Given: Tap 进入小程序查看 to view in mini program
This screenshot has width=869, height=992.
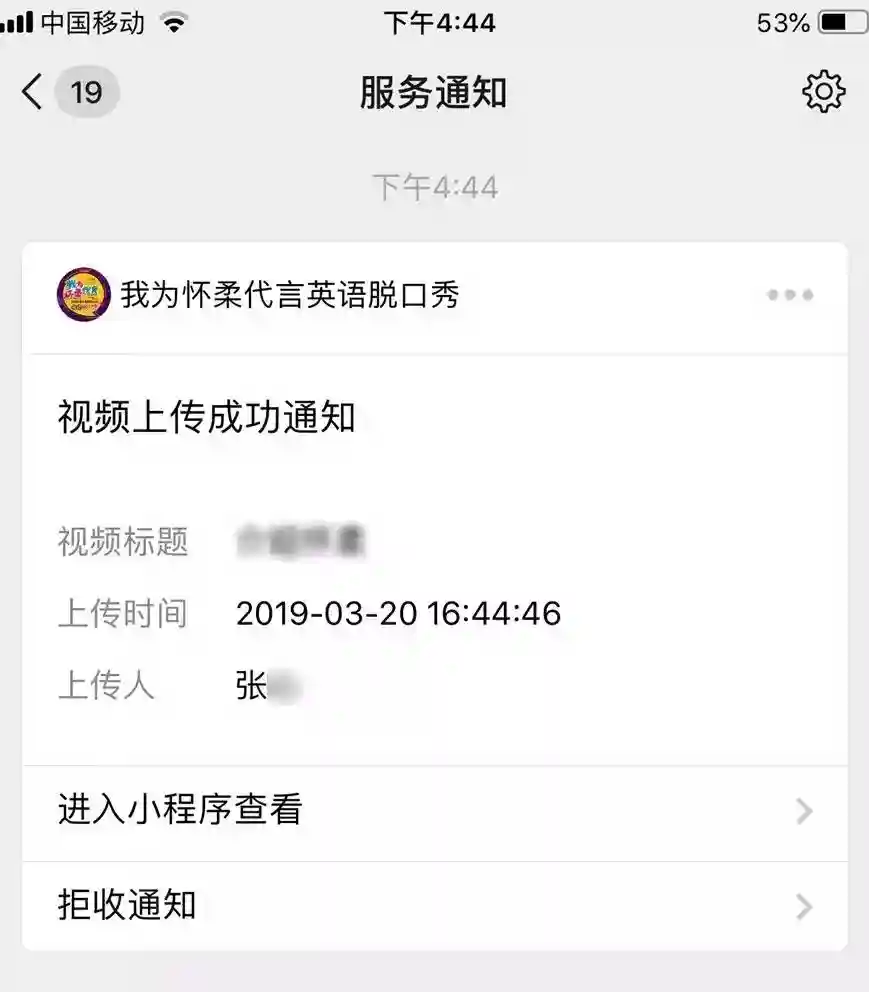Looking at the screenshot, I should pos(434,811).
